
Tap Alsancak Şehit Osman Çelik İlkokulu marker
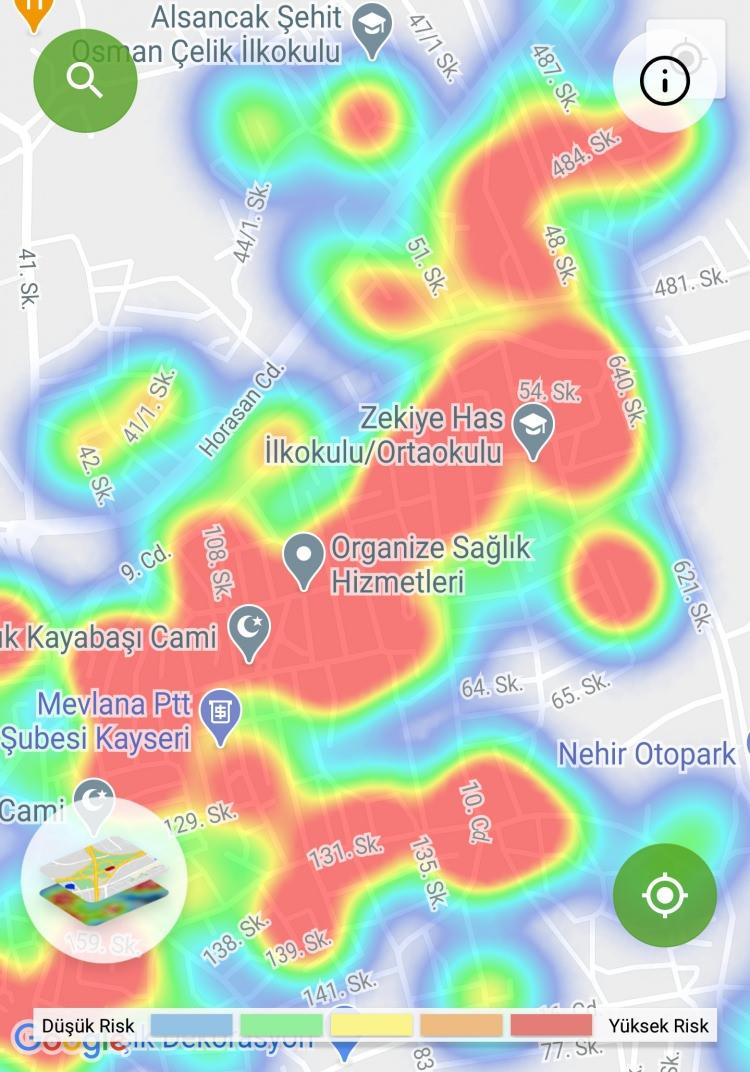(x=374, y=29)
